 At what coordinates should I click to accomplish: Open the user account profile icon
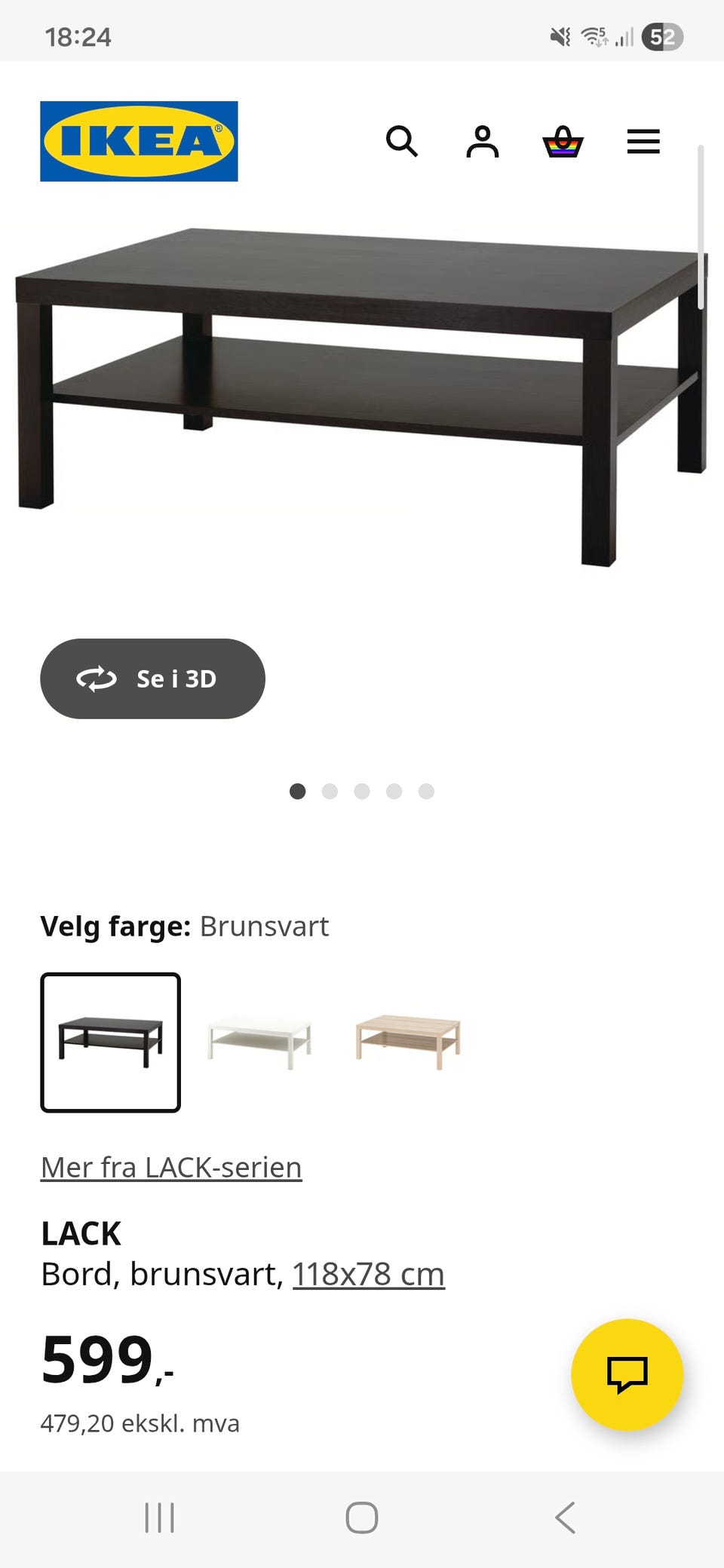click(x=482, y=141)
